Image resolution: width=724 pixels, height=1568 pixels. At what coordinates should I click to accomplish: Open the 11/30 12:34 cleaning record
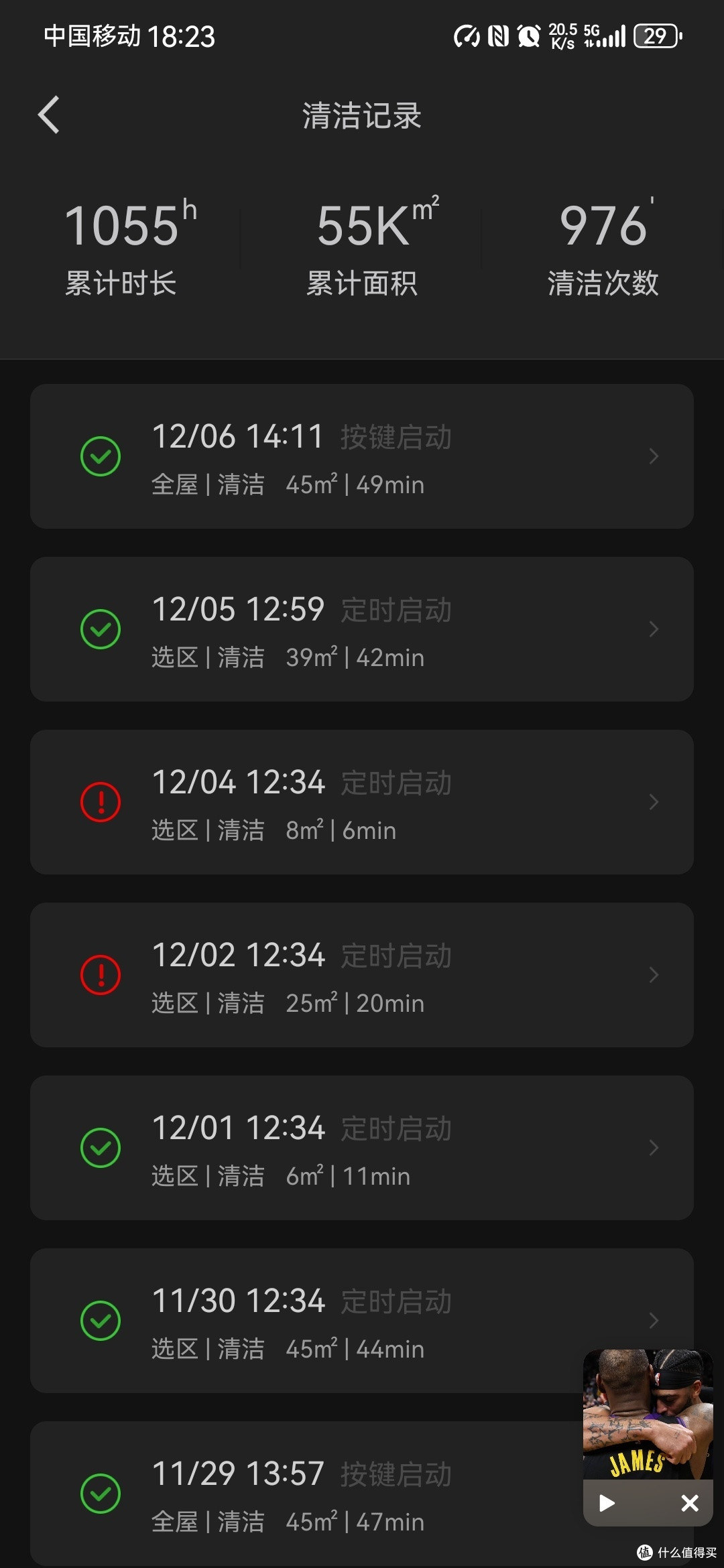tap(306, 1321)
